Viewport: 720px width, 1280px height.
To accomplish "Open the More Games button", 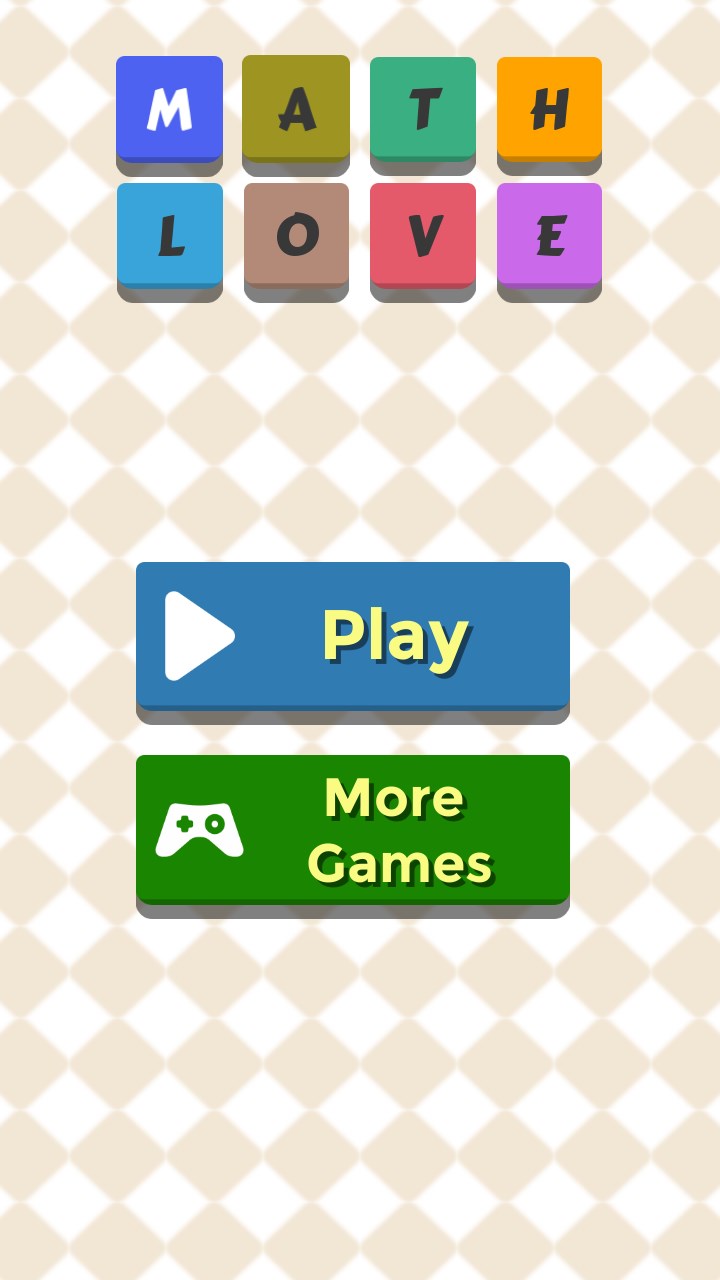I will [352, 830].
